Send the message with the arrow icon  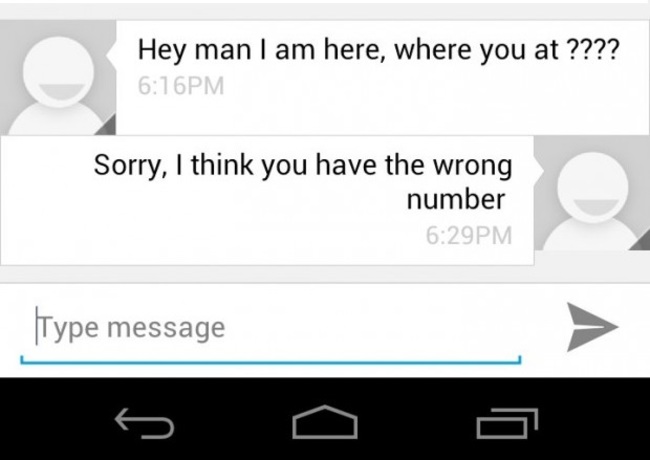pyautogui.click(x=592, y=327)
